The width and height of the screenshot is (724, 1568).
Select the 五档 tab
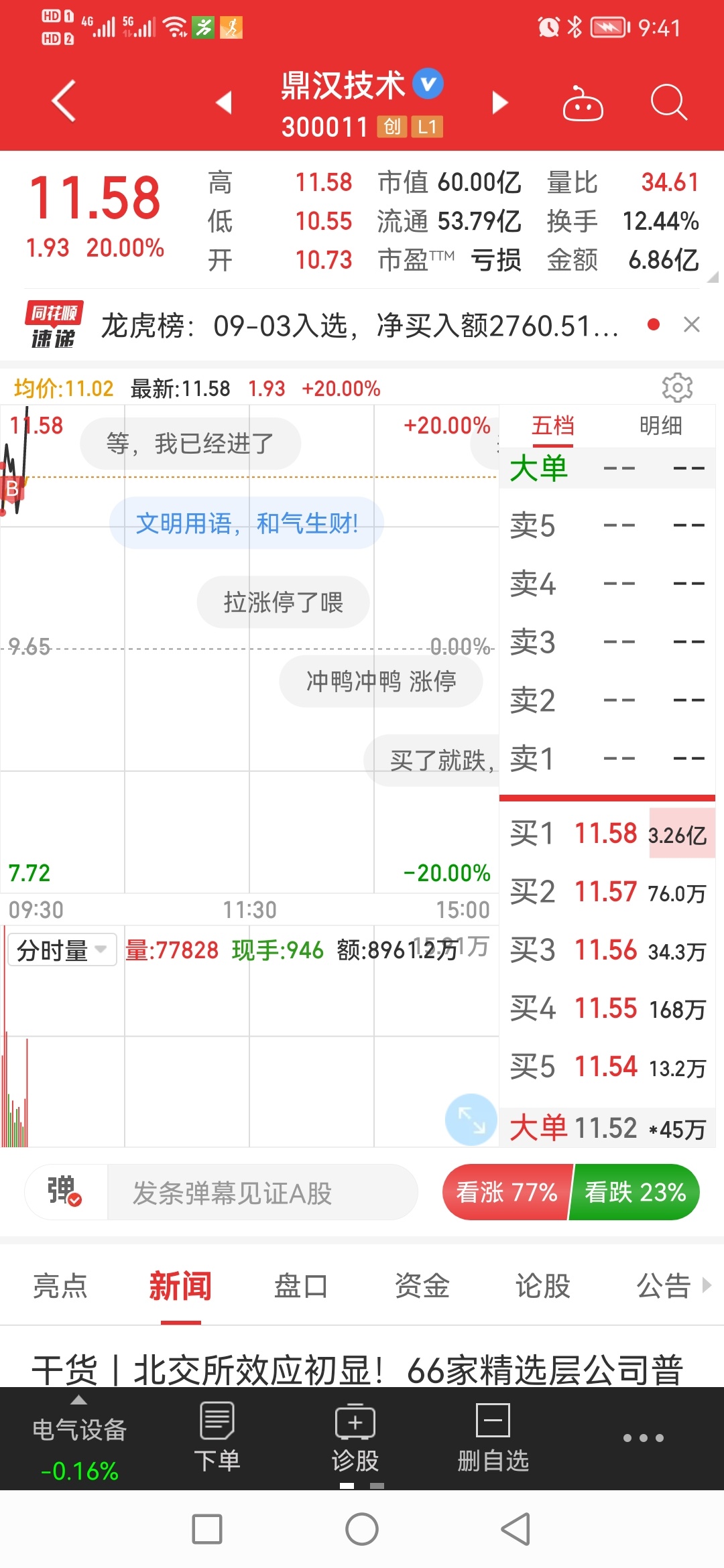point(553,426)
